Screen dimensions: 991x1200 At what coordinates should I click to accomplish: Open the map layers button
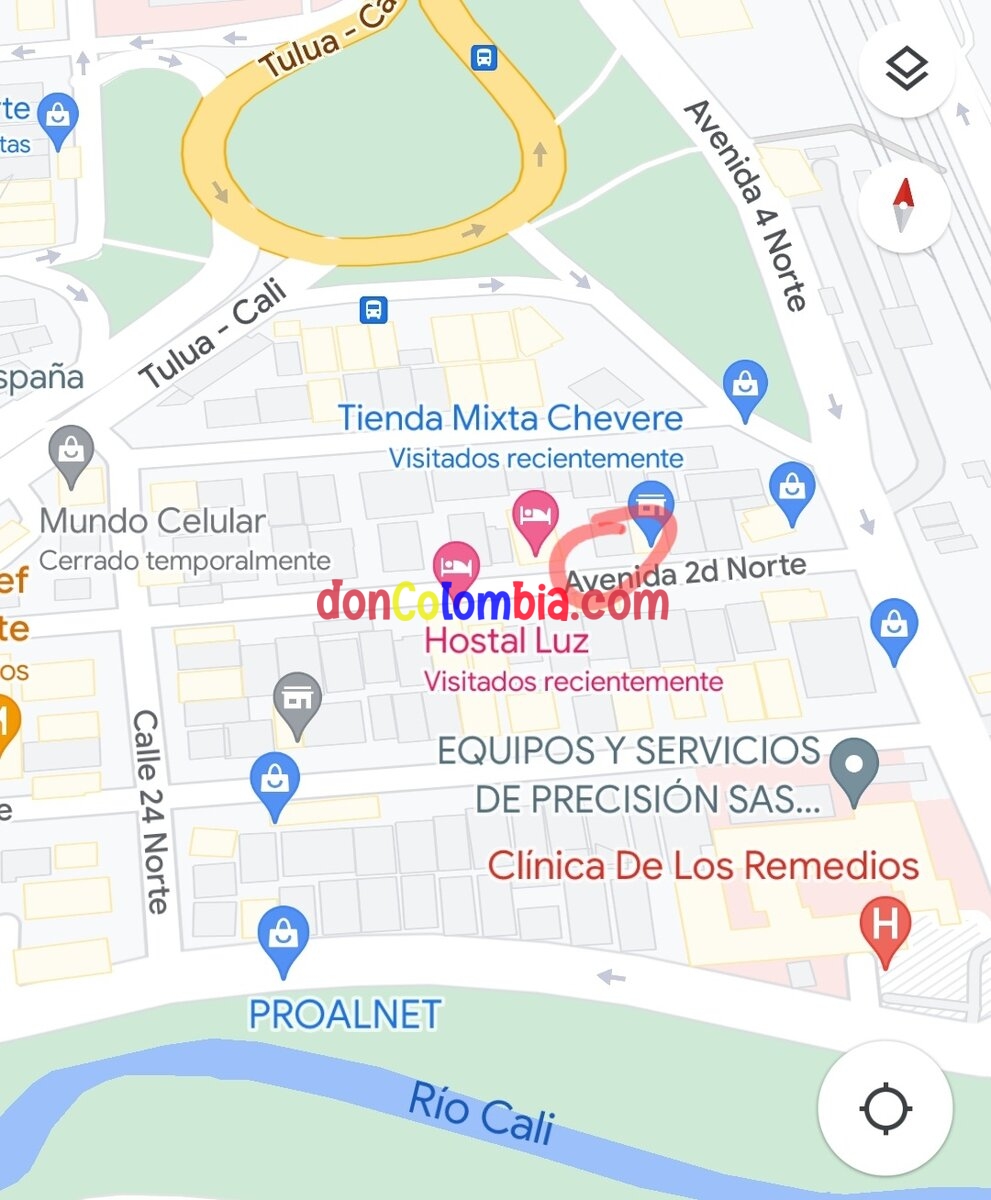click(x=907, y=71)
